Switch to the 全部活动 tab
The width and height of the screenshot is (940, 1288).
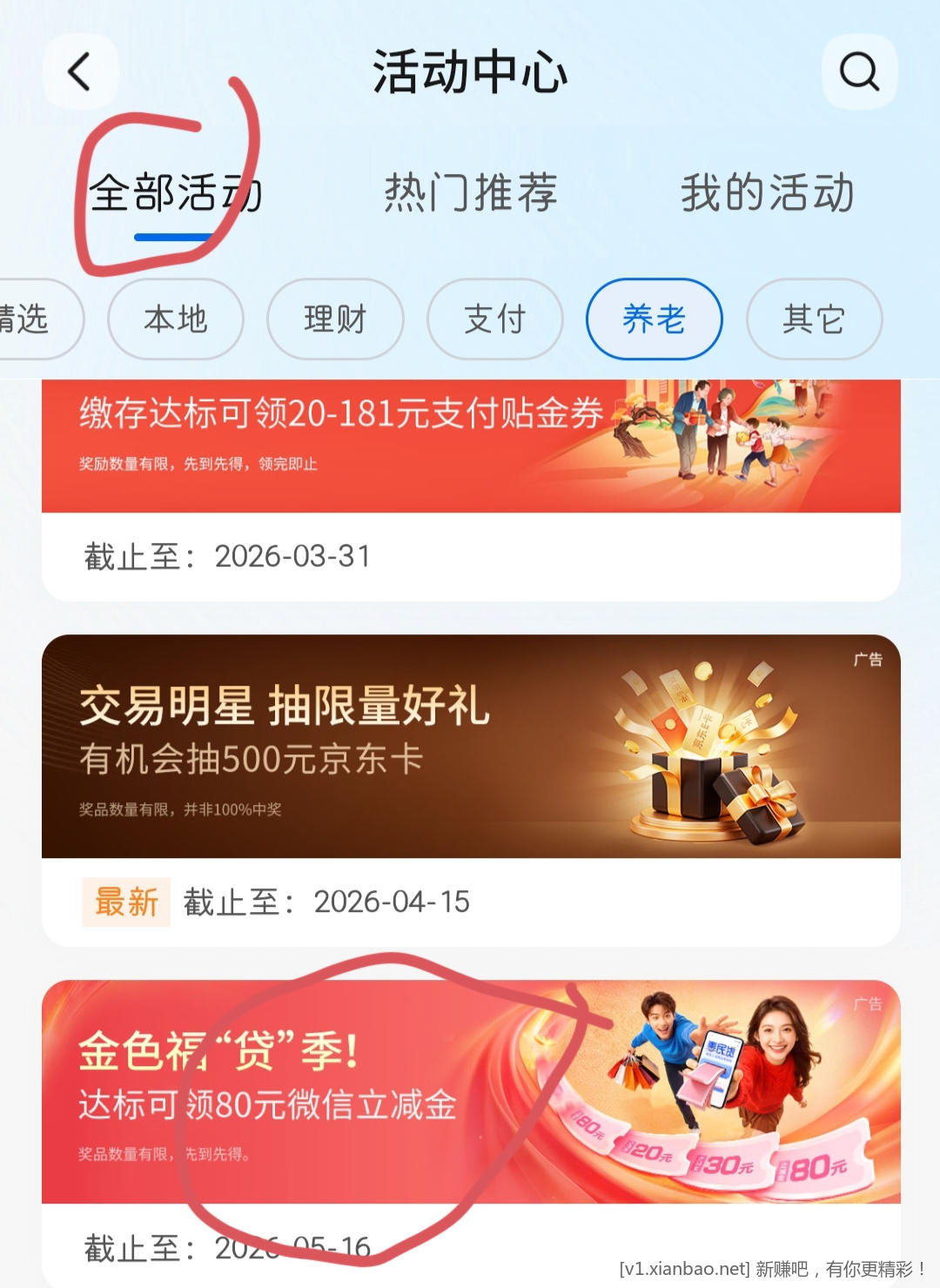pyautogui.click(x=177, y=195)
